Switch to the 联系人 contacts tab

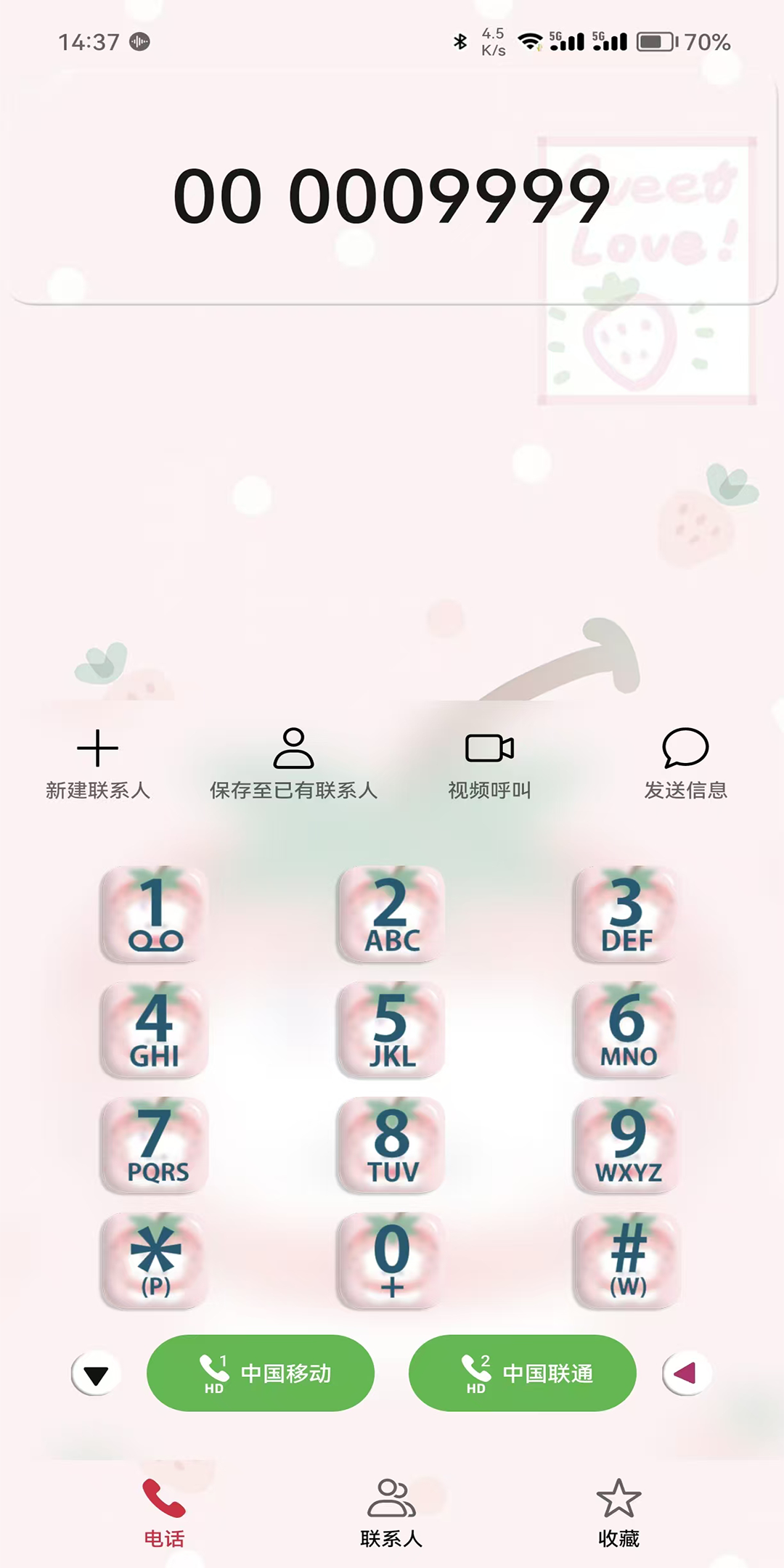coord(391,1513)
